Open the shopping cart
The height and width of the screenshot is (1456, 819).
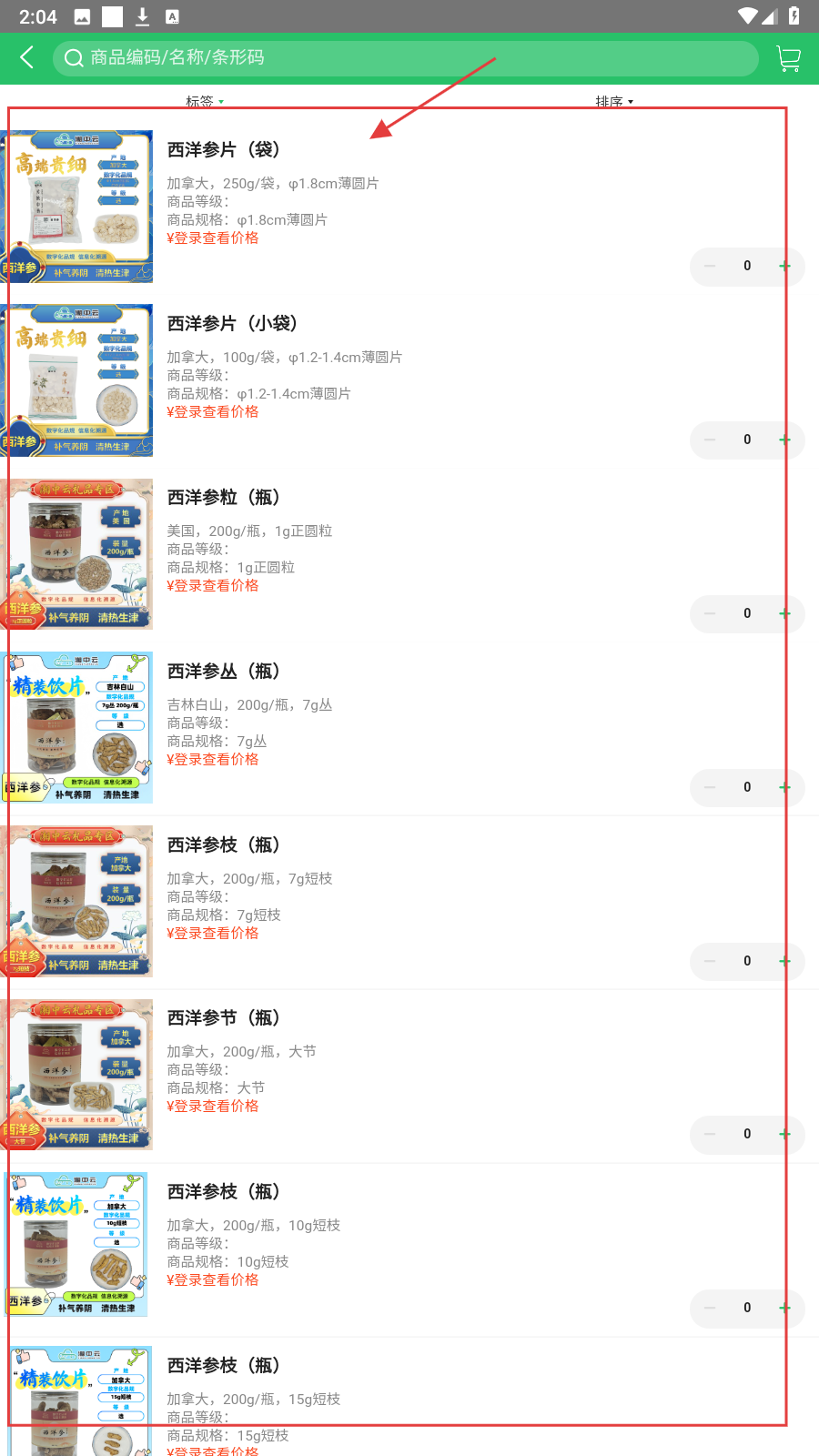(788, 59)
